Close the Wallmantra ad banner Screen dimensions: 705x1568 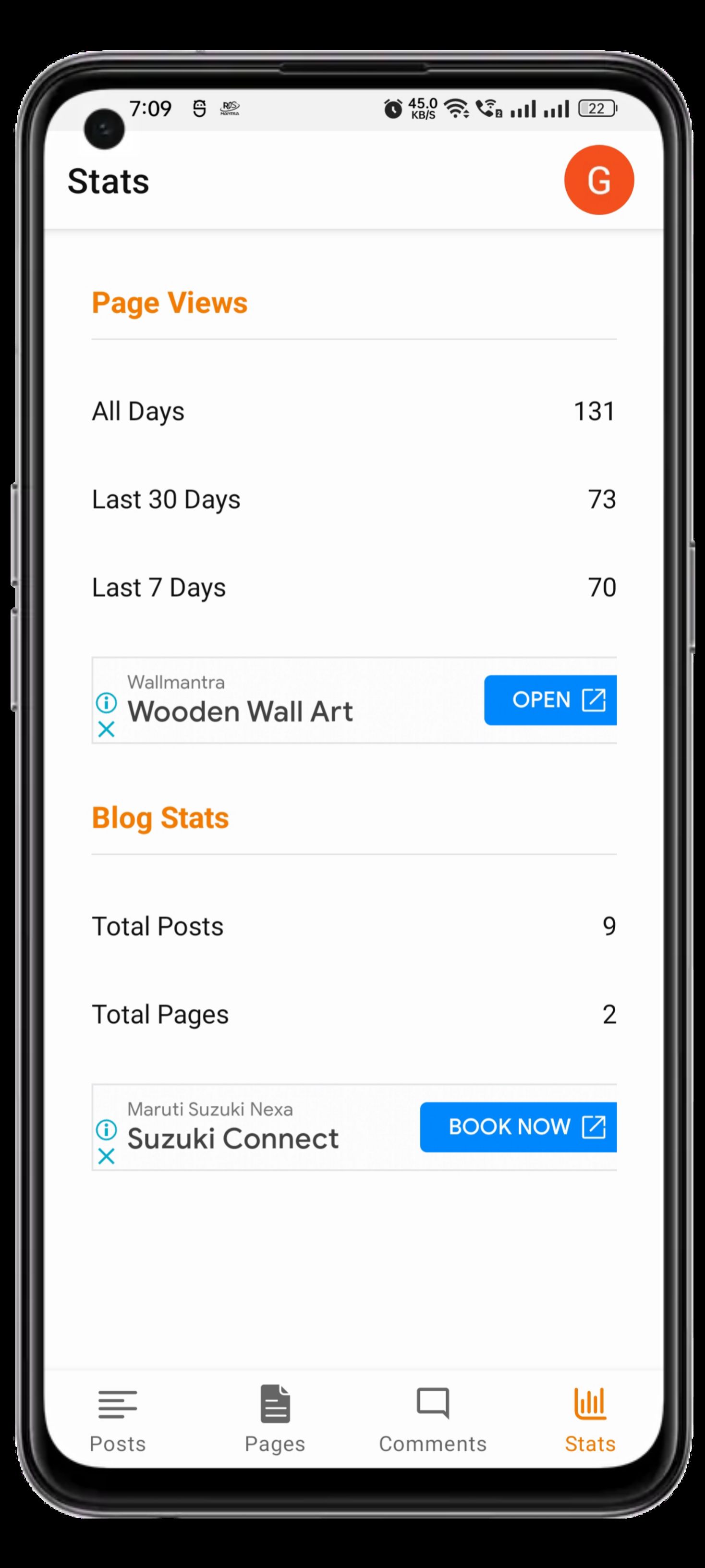click(107, 729)
